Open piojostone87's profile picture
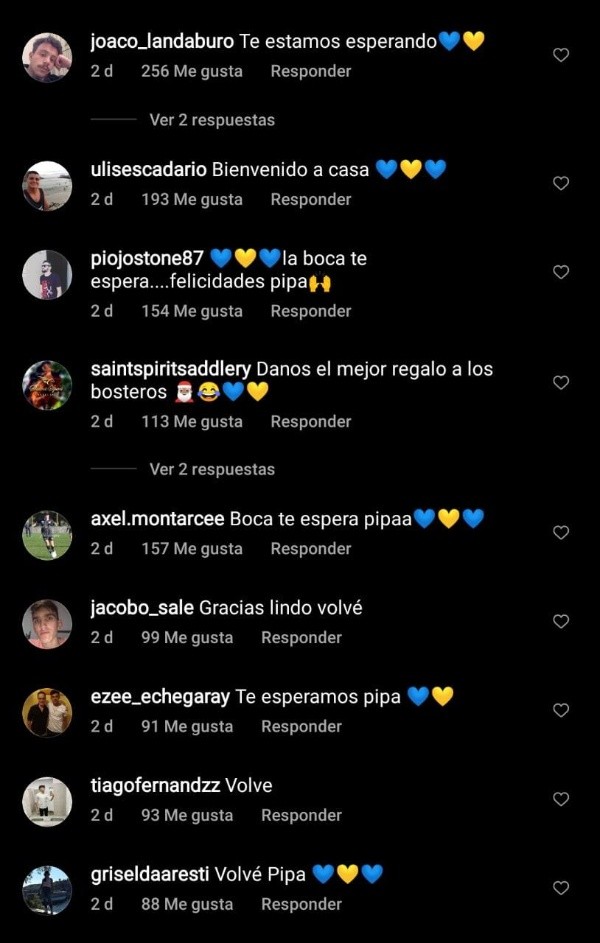600x943 pixels. [47, 275]
